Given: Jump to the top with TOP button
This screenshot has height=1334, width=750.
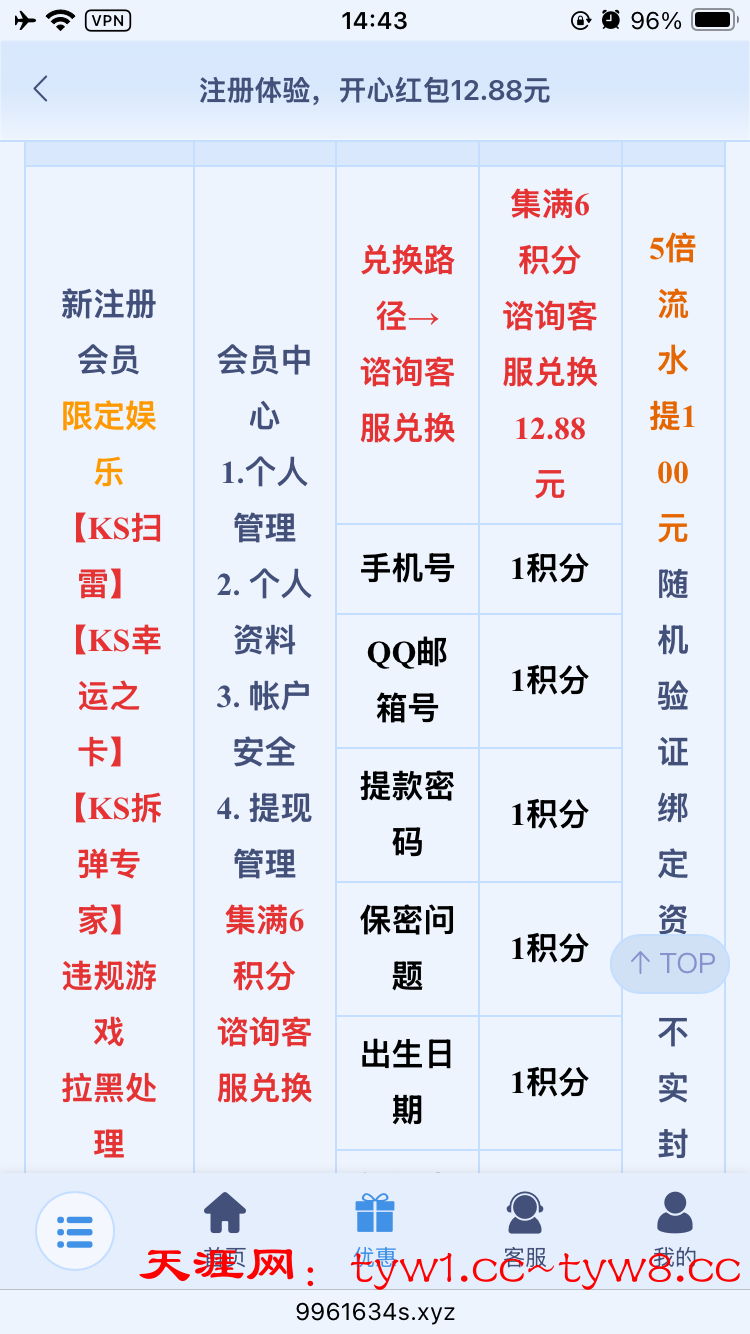Looking at the screenshot, I should tap(670, 963).
